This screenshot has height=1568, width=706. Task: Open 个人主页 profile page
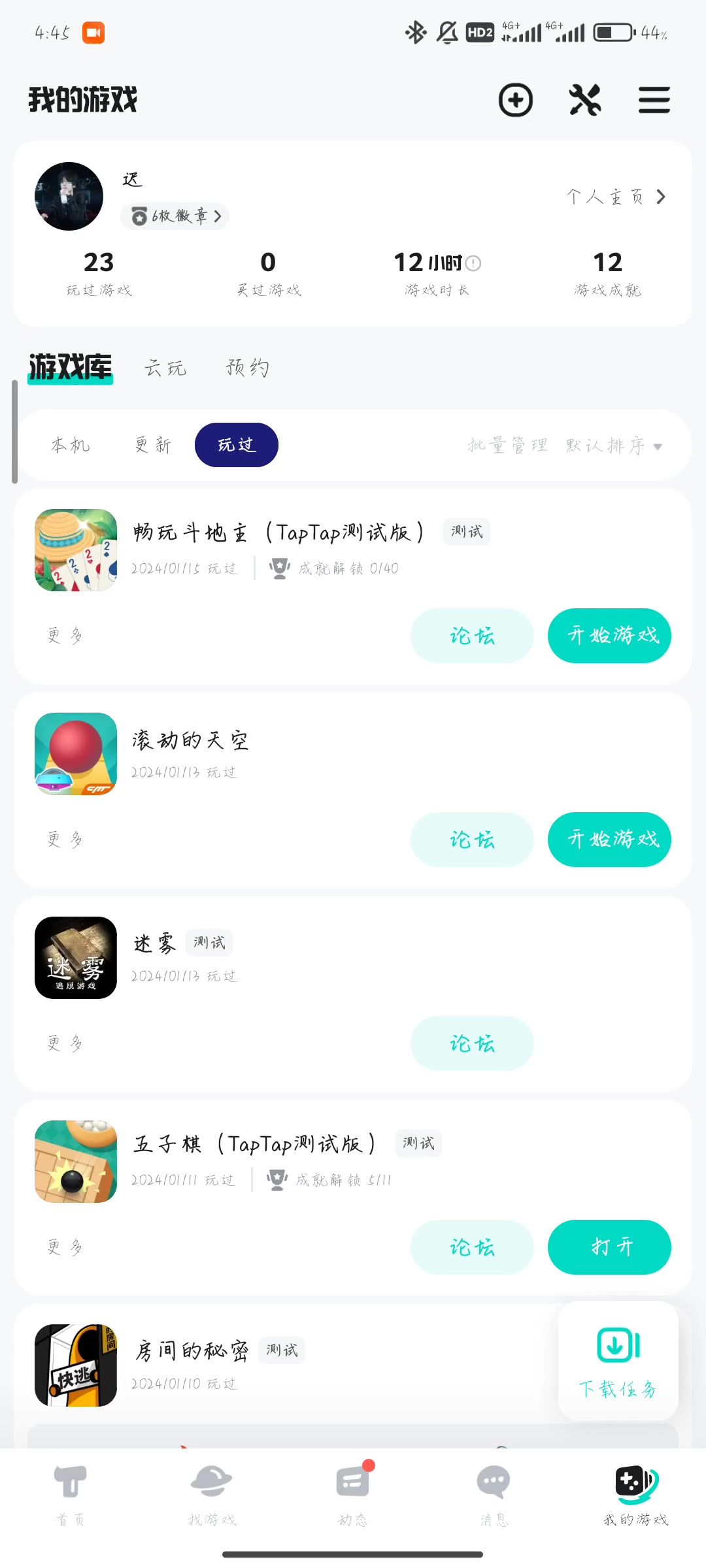616,197
